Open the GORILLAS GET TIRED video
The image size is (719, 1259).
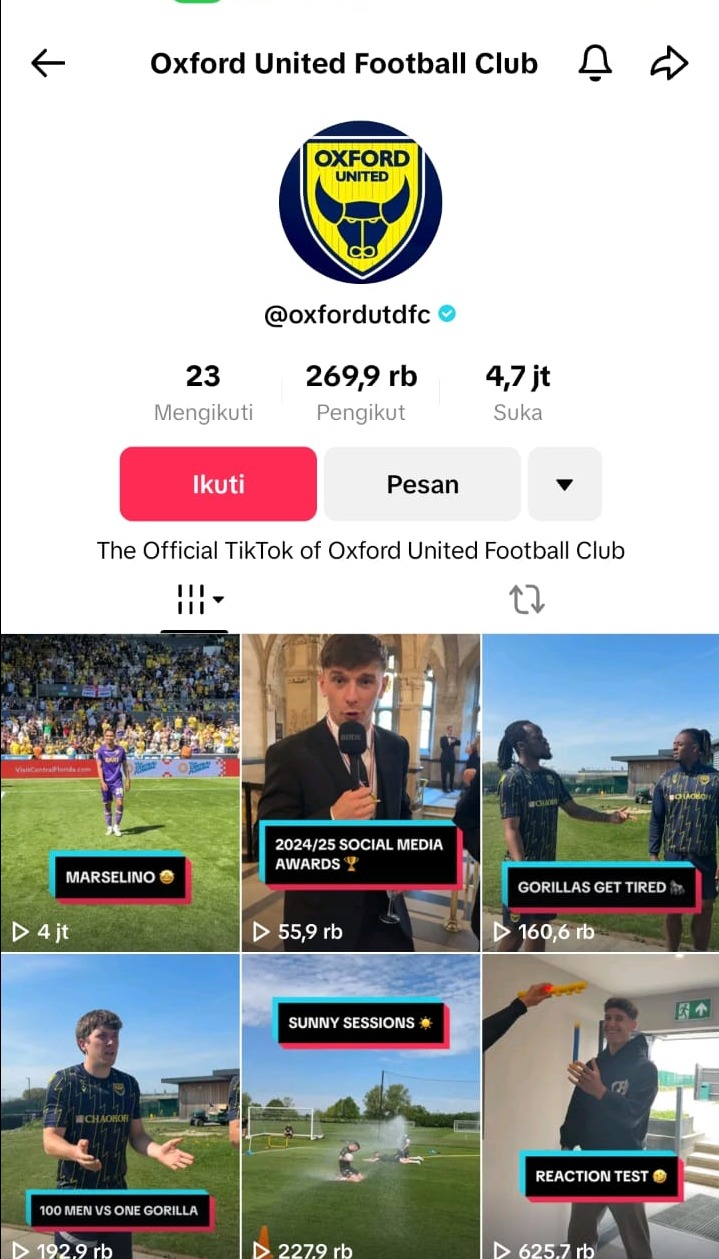[x=600, y=792]
